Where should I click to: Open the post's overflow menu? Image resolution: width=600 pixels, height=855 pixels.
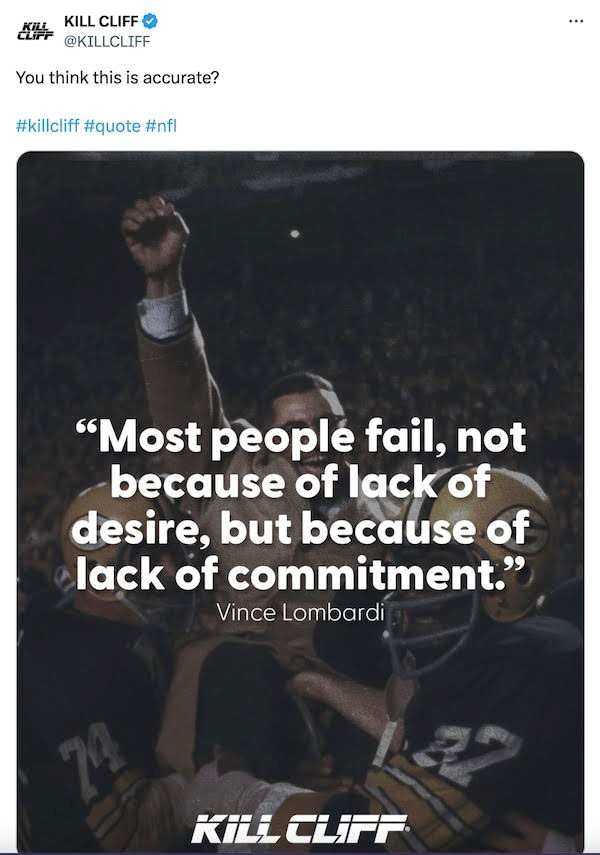[573, 22]
